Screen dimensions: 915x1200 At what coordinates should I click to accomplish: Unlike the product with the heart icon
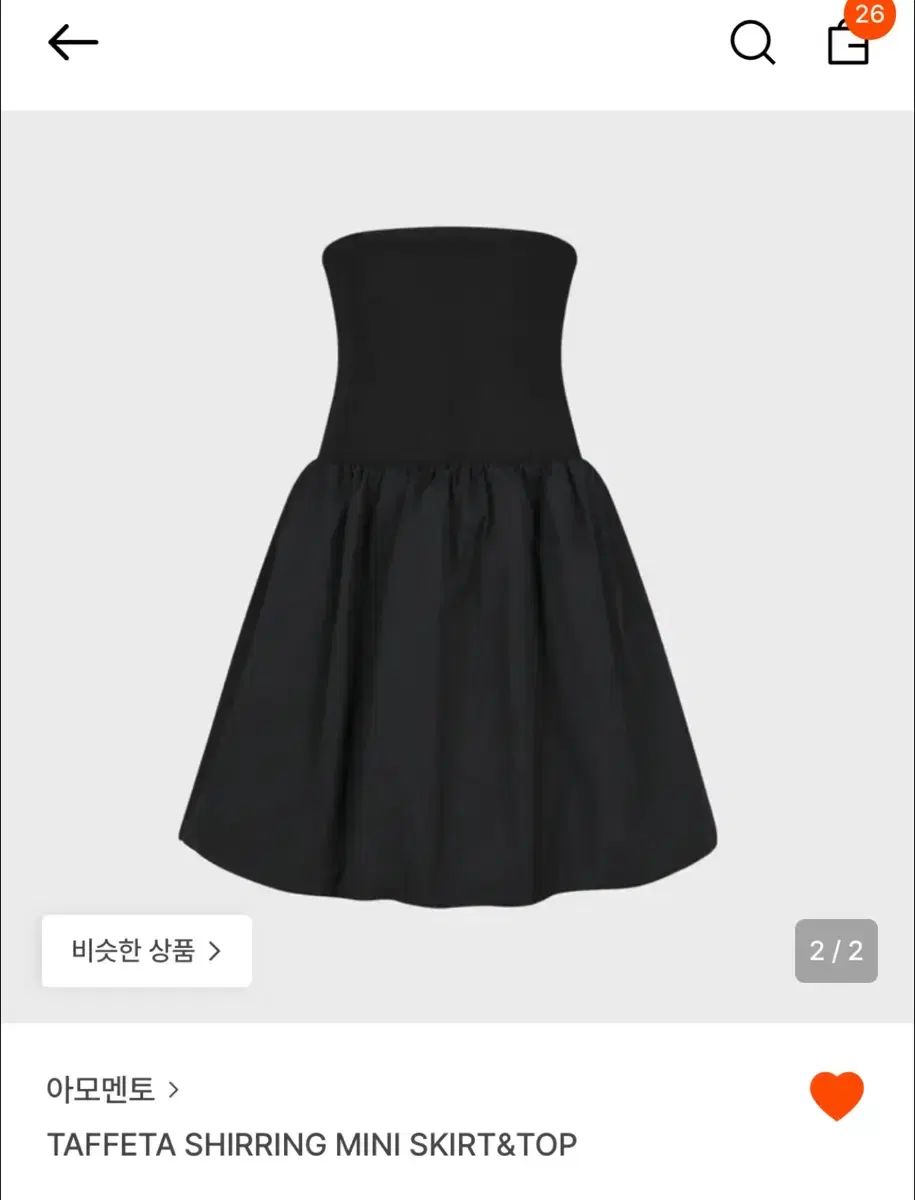pos(836,1096)
